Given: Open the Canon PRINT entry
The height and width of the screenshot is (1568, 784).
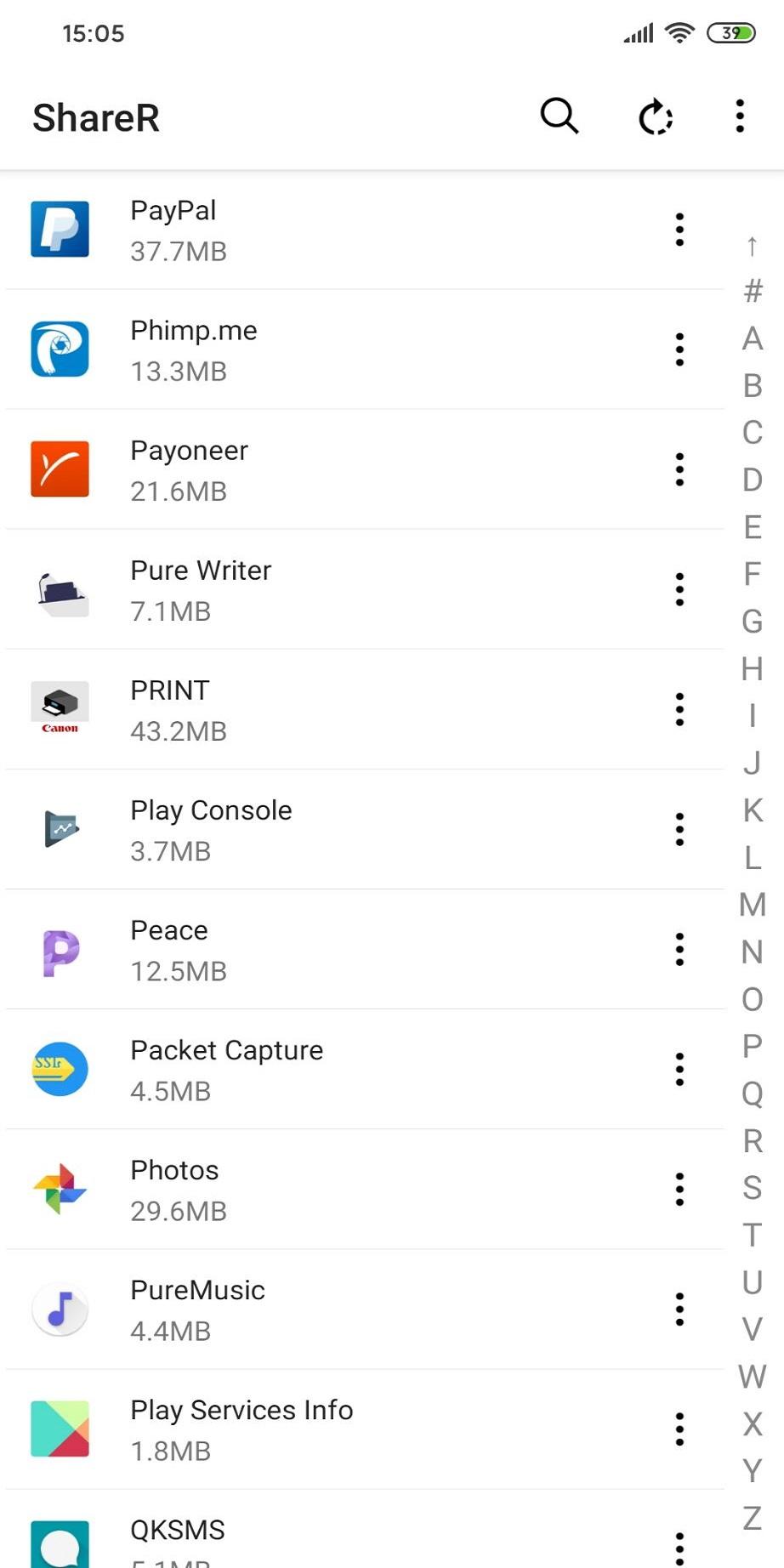Looking at the screenshot, I should [365, 709].
